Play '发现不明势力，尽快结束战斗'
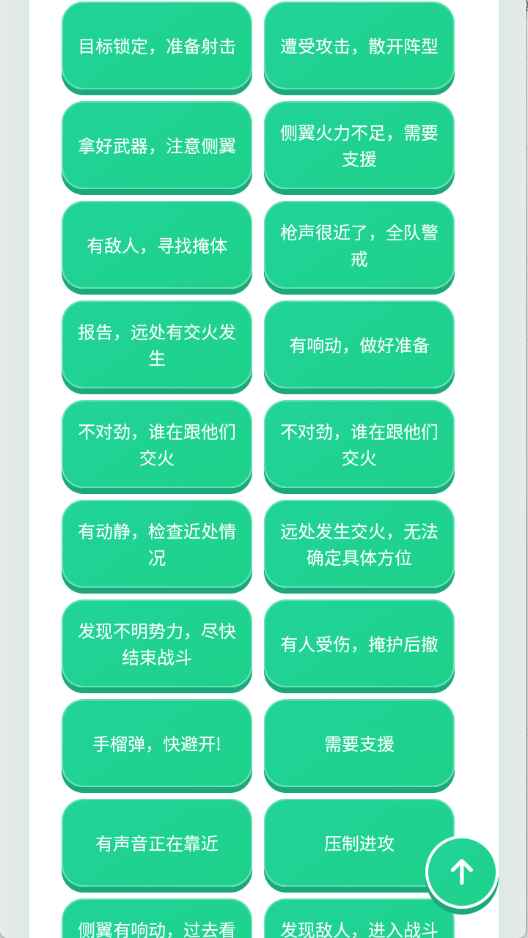This screenshot has width=528, height=938. point(157,645)
